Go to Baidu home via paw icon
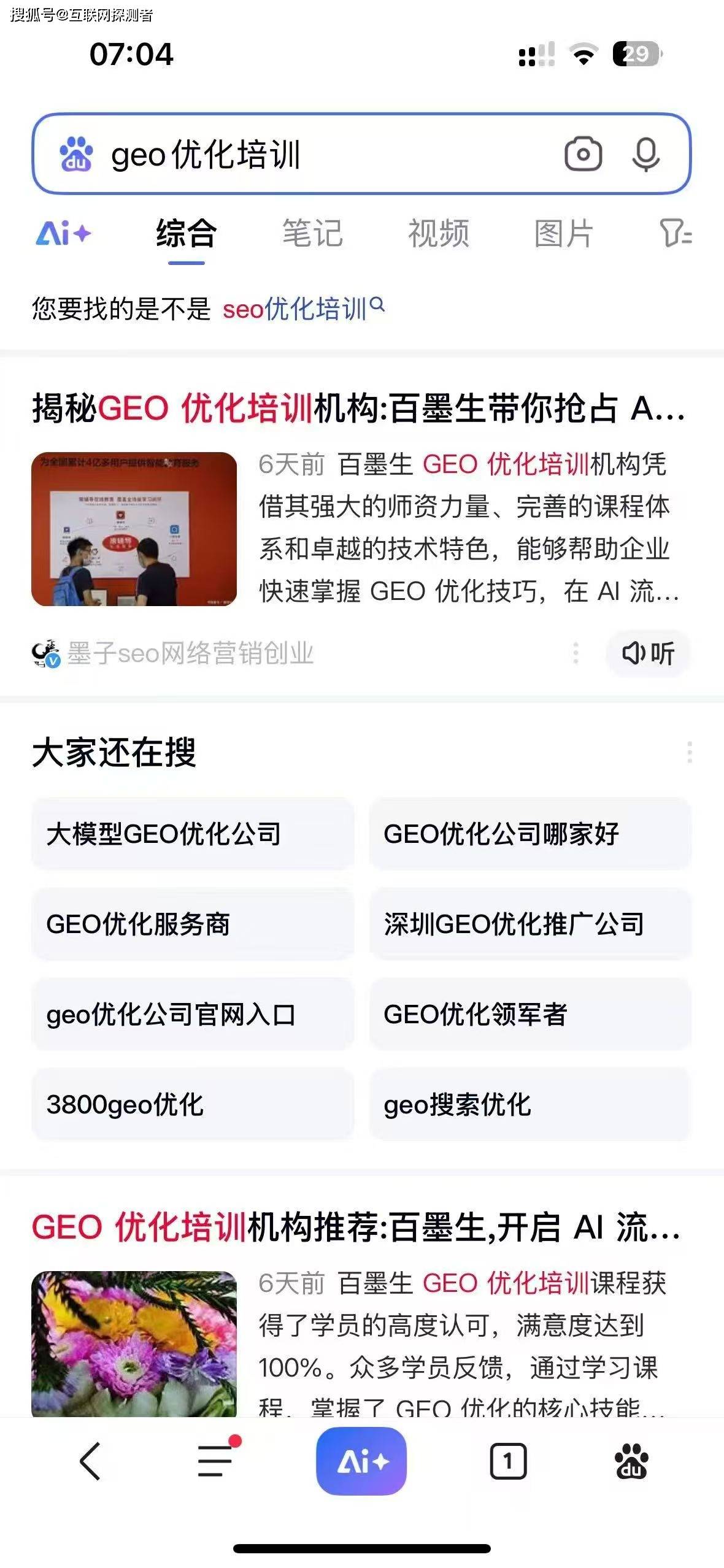 coord(631,1461)
